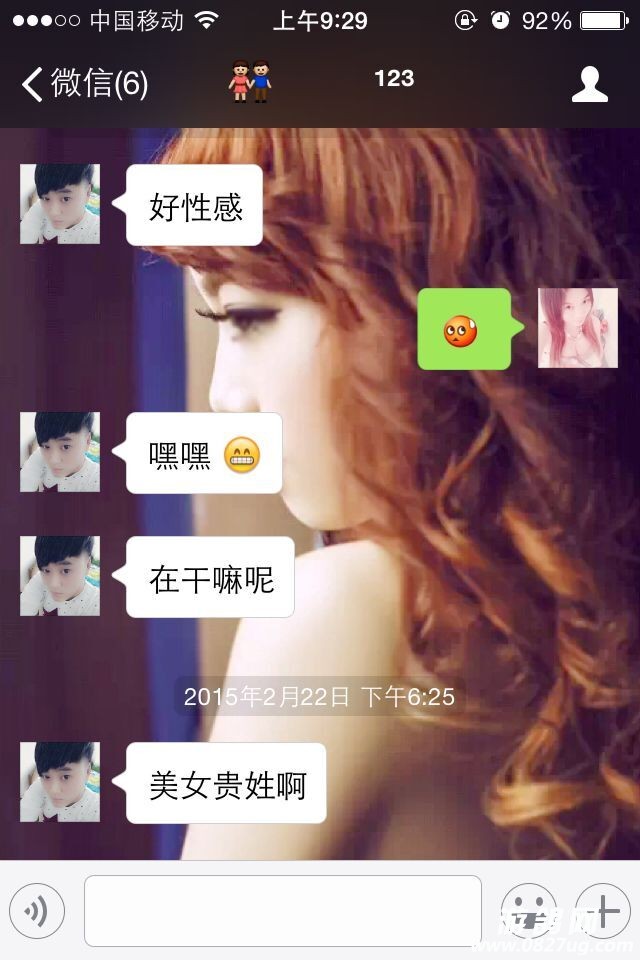640x960 pixels.
Task: Tap the avatar next to 在干嘛呢
Action: [x=60, y=576]
